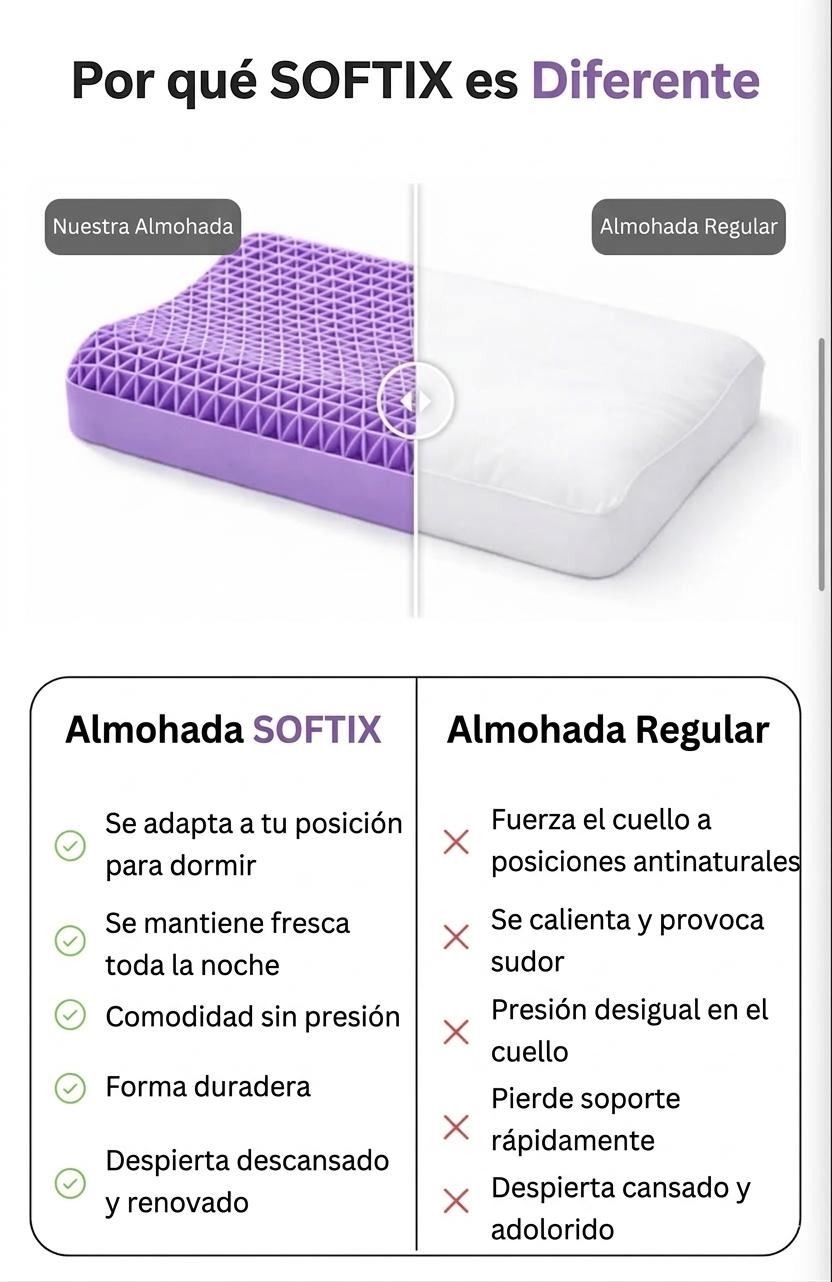Click the X beside 'Fuerza el cuello'
Viewport: 832px width, 1282px height.
pos(455,841)
